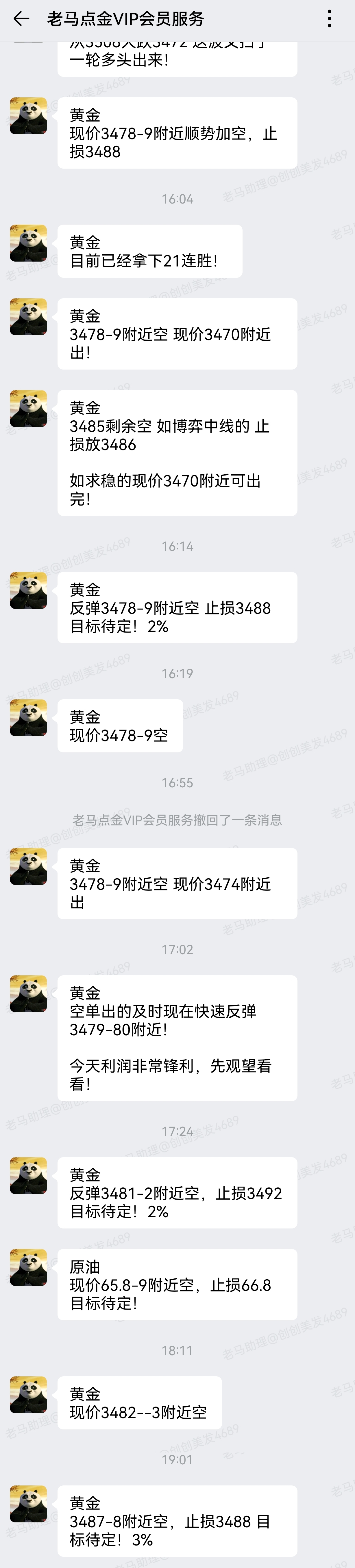
Task: Open the three-dot overflow menu
Action: 329,19
